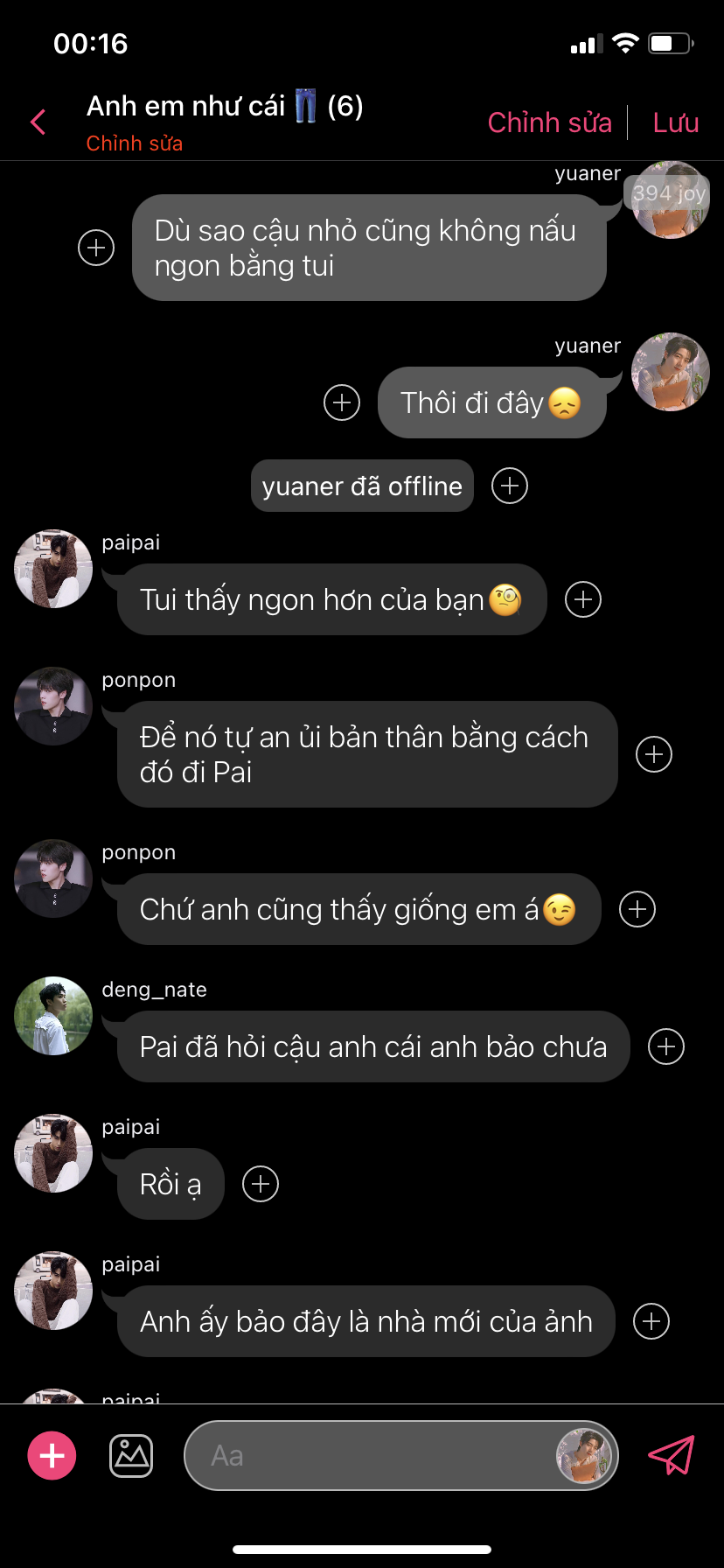Tap plus beside "Để nó tự an ủi" message

click(654, 754)
